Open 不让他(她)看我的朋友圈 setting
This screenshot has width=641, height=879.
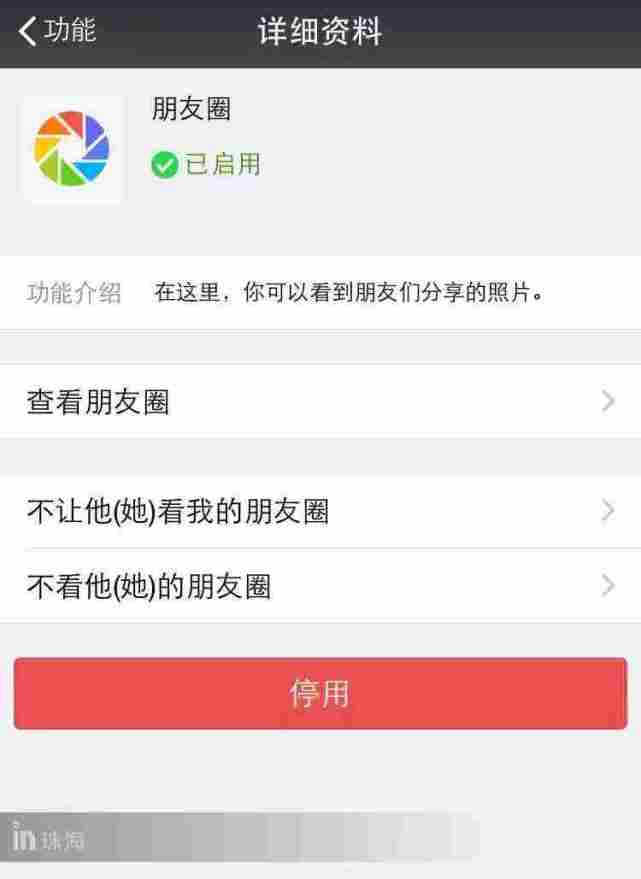pos(320,512)
